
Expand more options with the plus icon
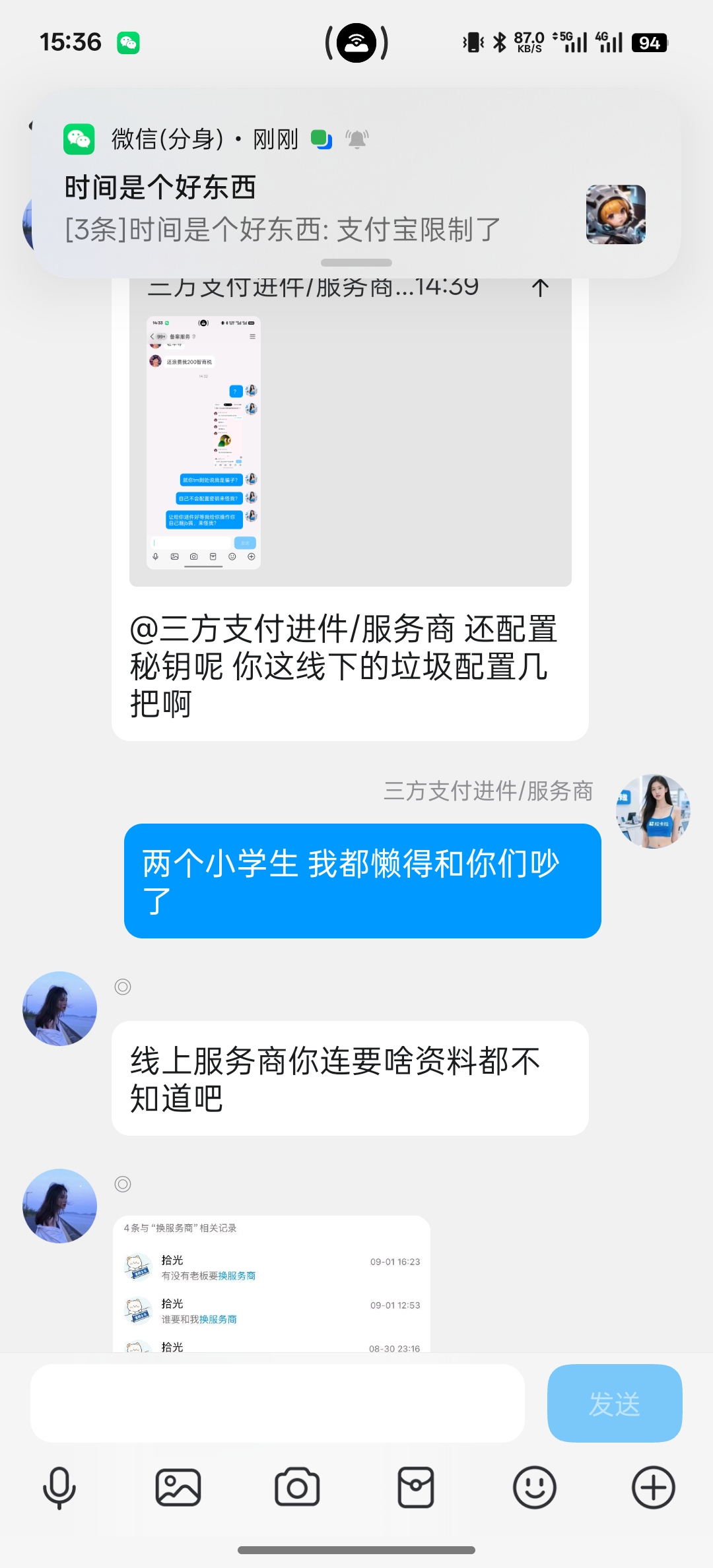tap(654, 1488)
